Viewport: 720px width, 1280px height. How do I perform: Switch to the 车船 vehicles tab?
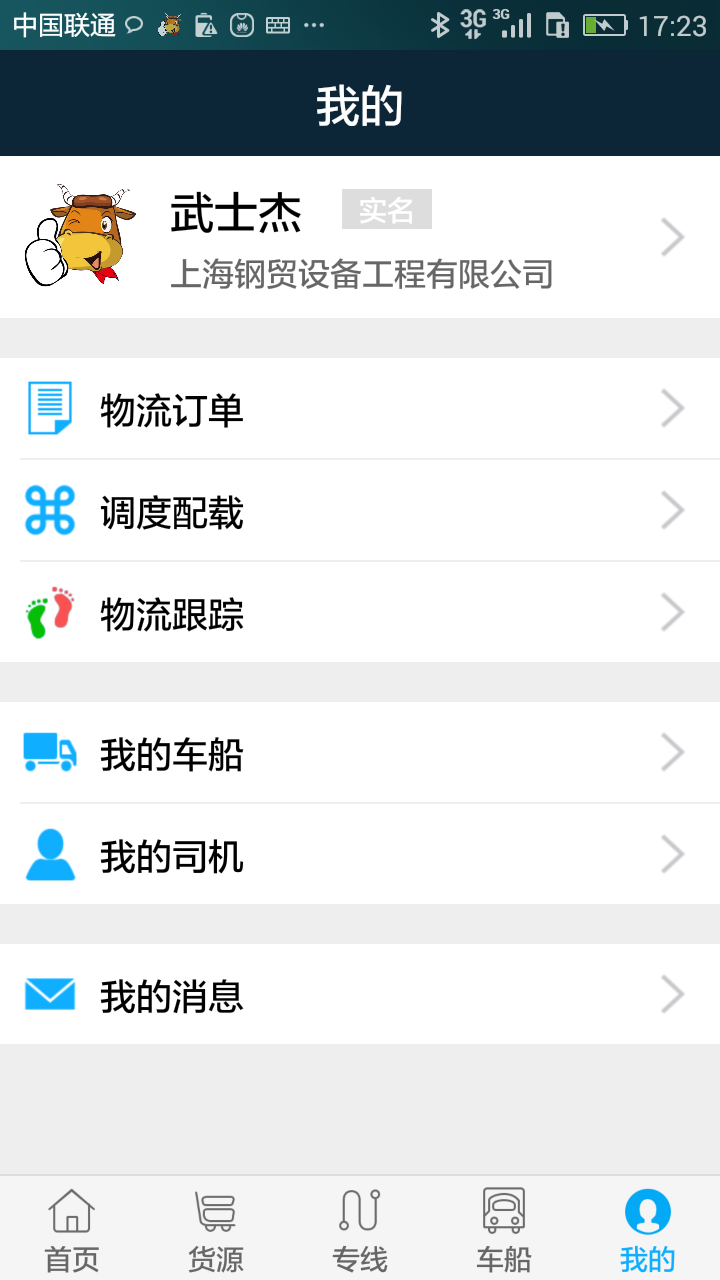(504, 1230)
